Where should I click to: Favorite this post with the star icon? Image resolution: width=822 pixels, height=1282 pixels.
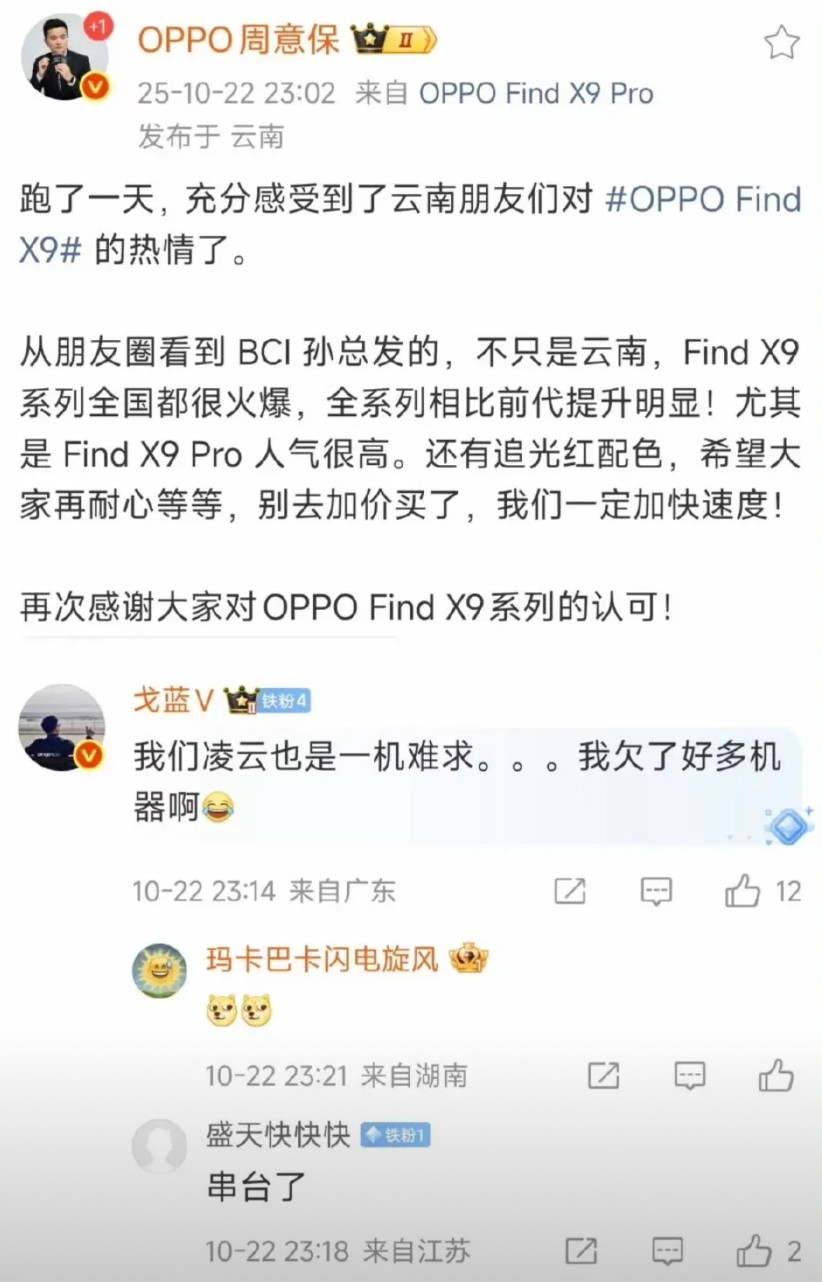pos(781,43)
